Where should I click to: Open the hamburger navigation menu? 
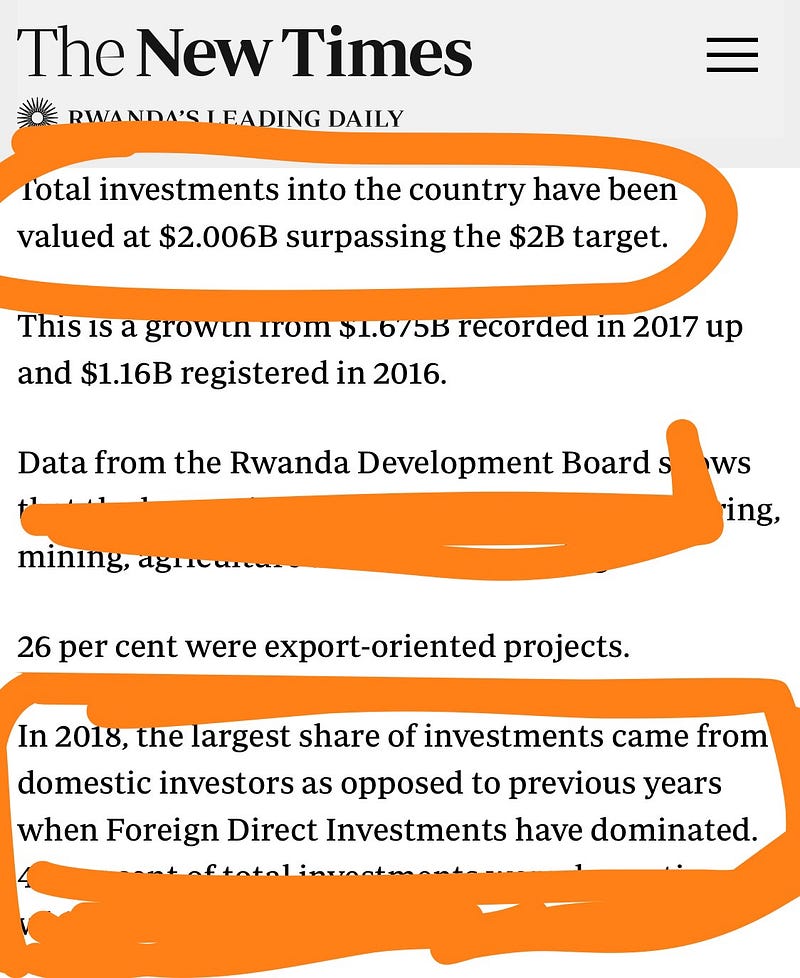(732, 54)
